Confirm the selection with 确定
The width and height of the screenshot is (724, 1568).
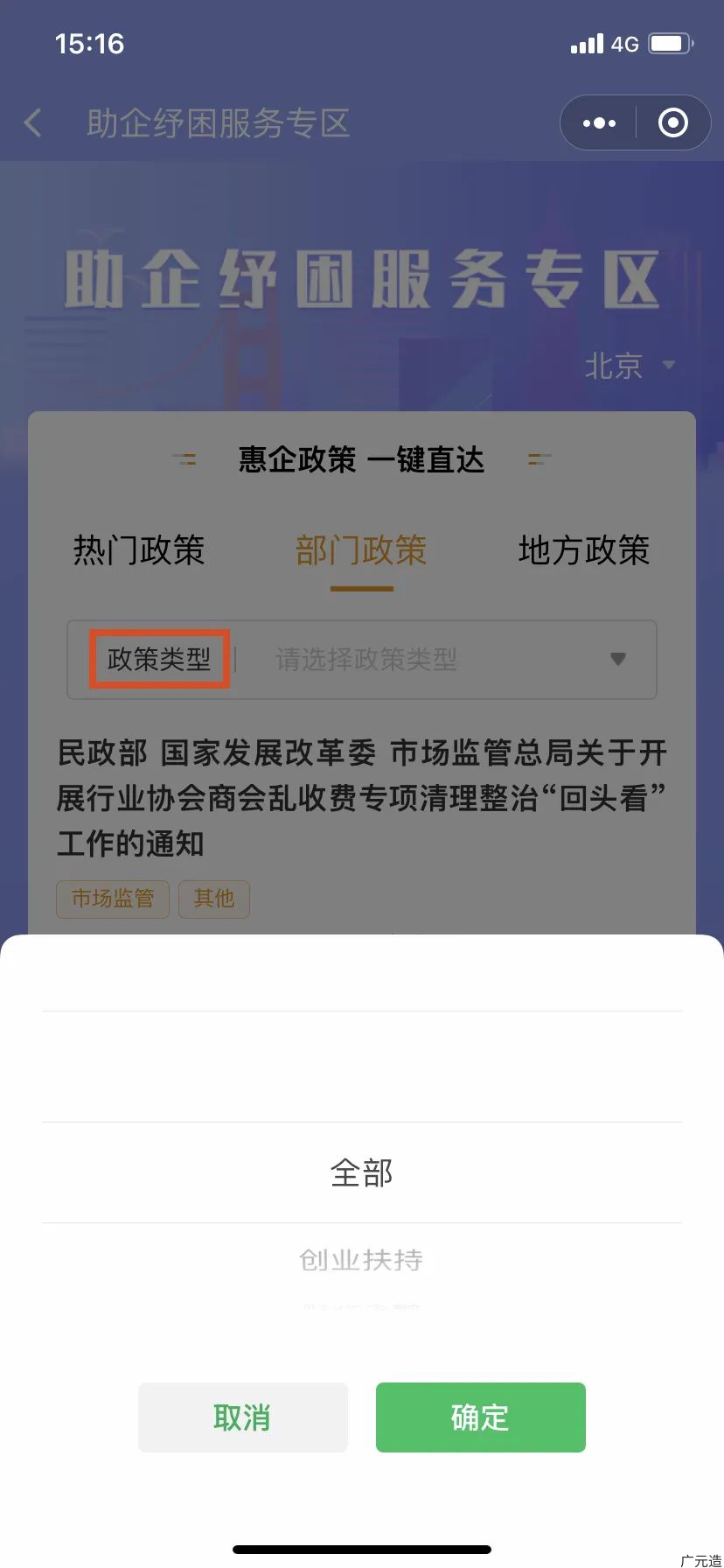[480, 1417]
